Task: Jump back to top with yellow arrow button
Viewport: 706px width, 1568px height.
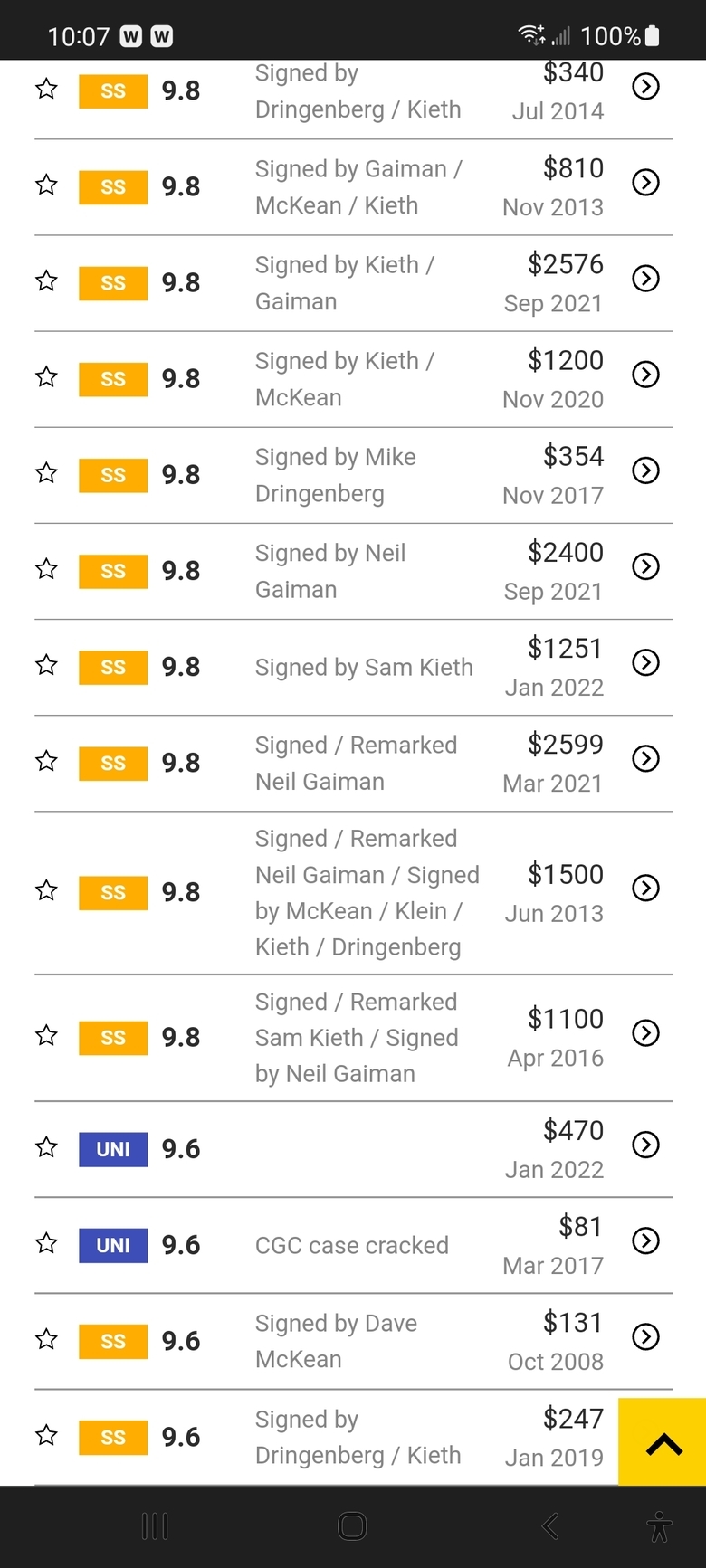Action: tap(663, 1442)
